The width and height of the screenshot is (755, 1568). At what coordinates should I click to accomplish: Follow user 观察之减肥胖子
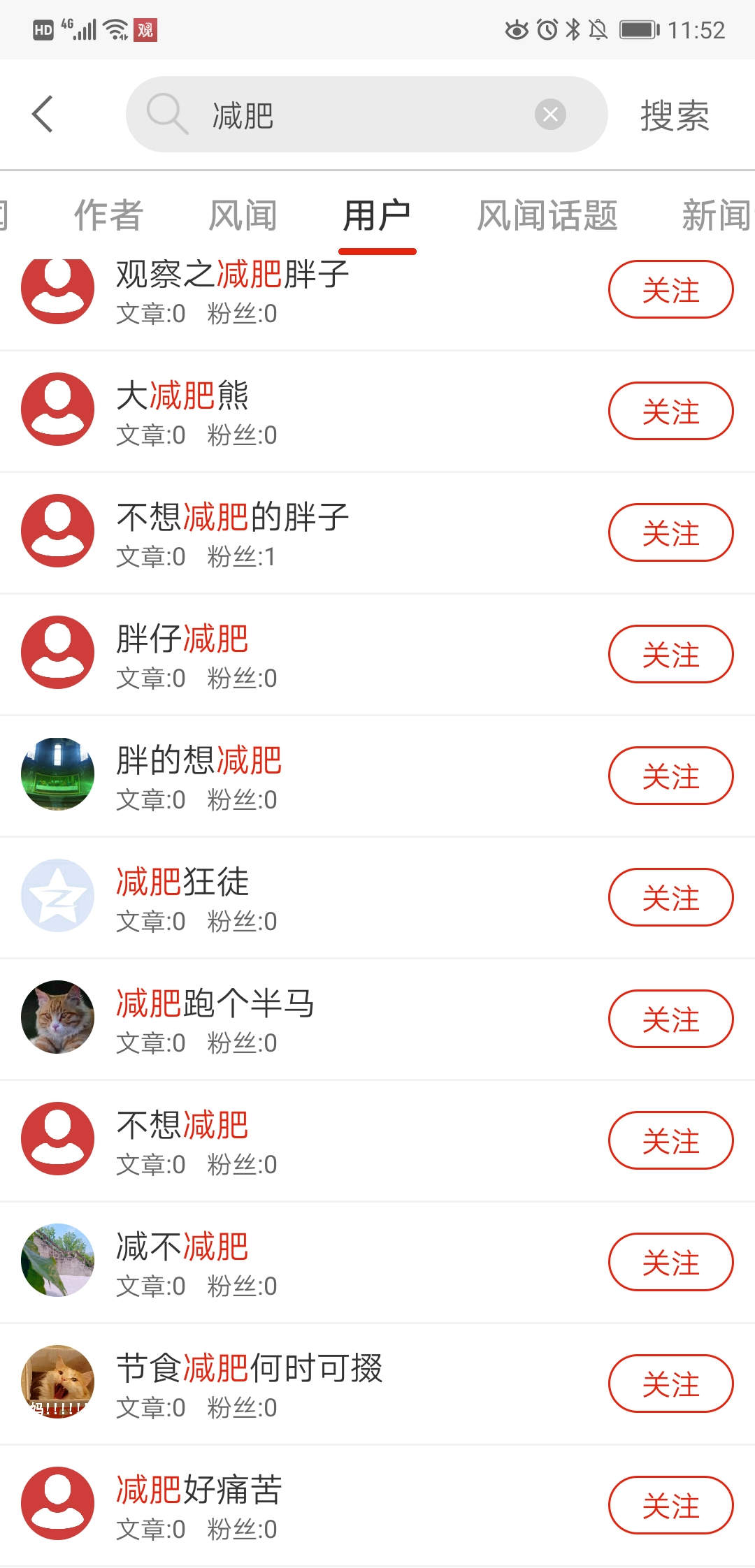[x=670, y=290]
